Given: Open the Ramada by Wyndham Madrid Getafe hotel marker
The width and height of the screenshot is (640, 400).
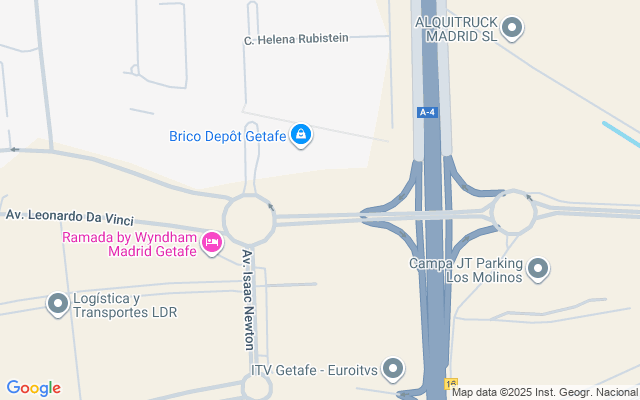Looking at the screenshot, I should point(212,243).
